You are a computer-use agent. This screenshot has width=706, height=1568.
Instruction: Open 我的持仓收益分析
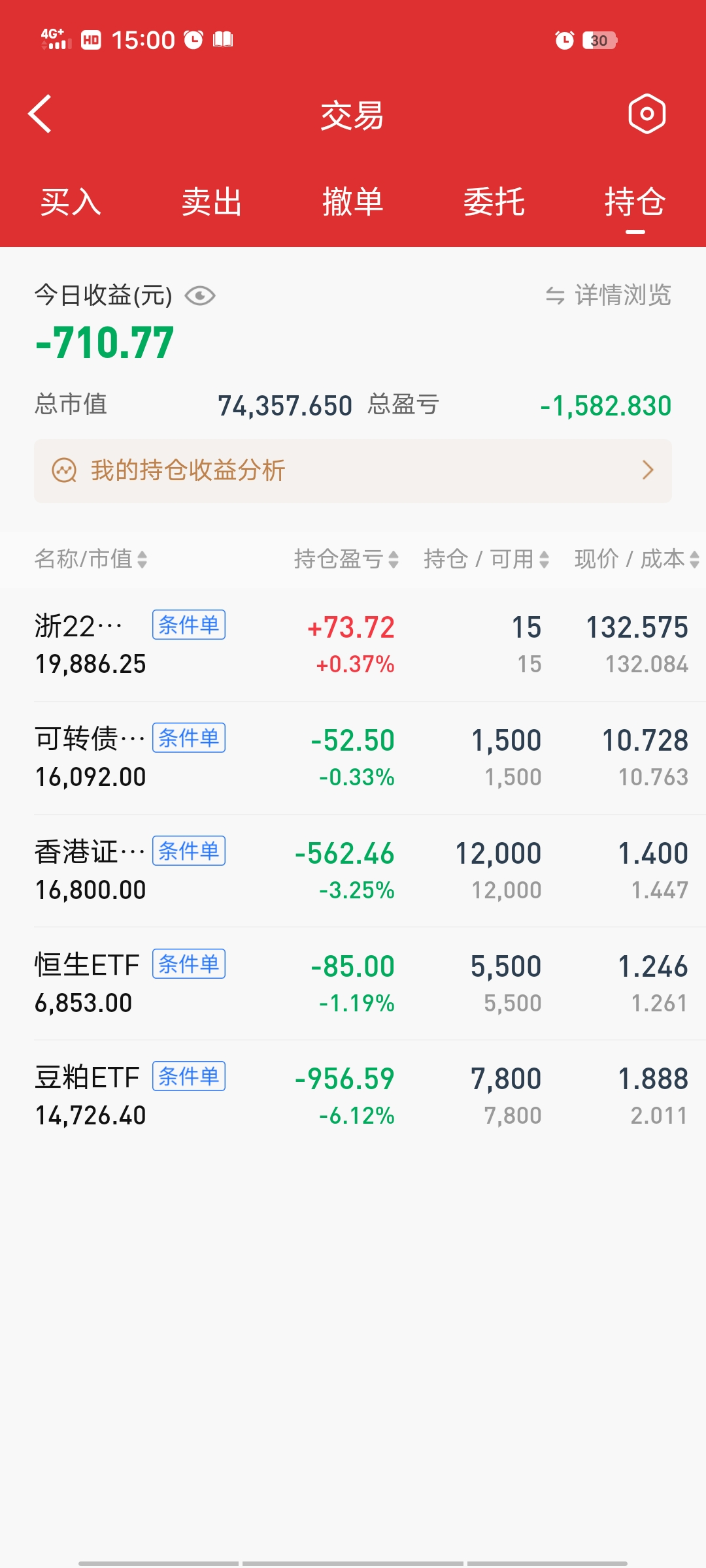(353, 471)
